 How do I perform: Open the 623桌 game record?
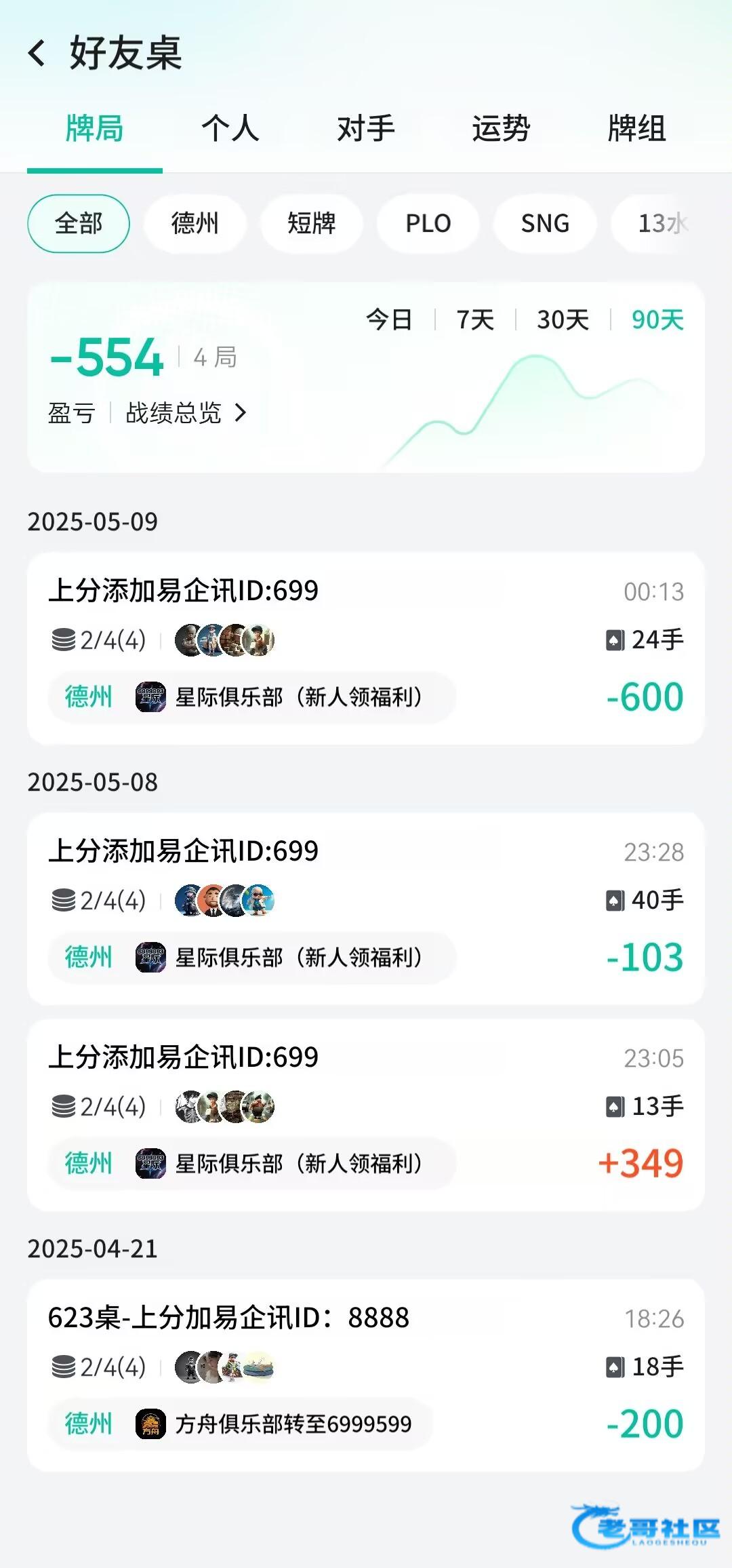pos(366,1375)
